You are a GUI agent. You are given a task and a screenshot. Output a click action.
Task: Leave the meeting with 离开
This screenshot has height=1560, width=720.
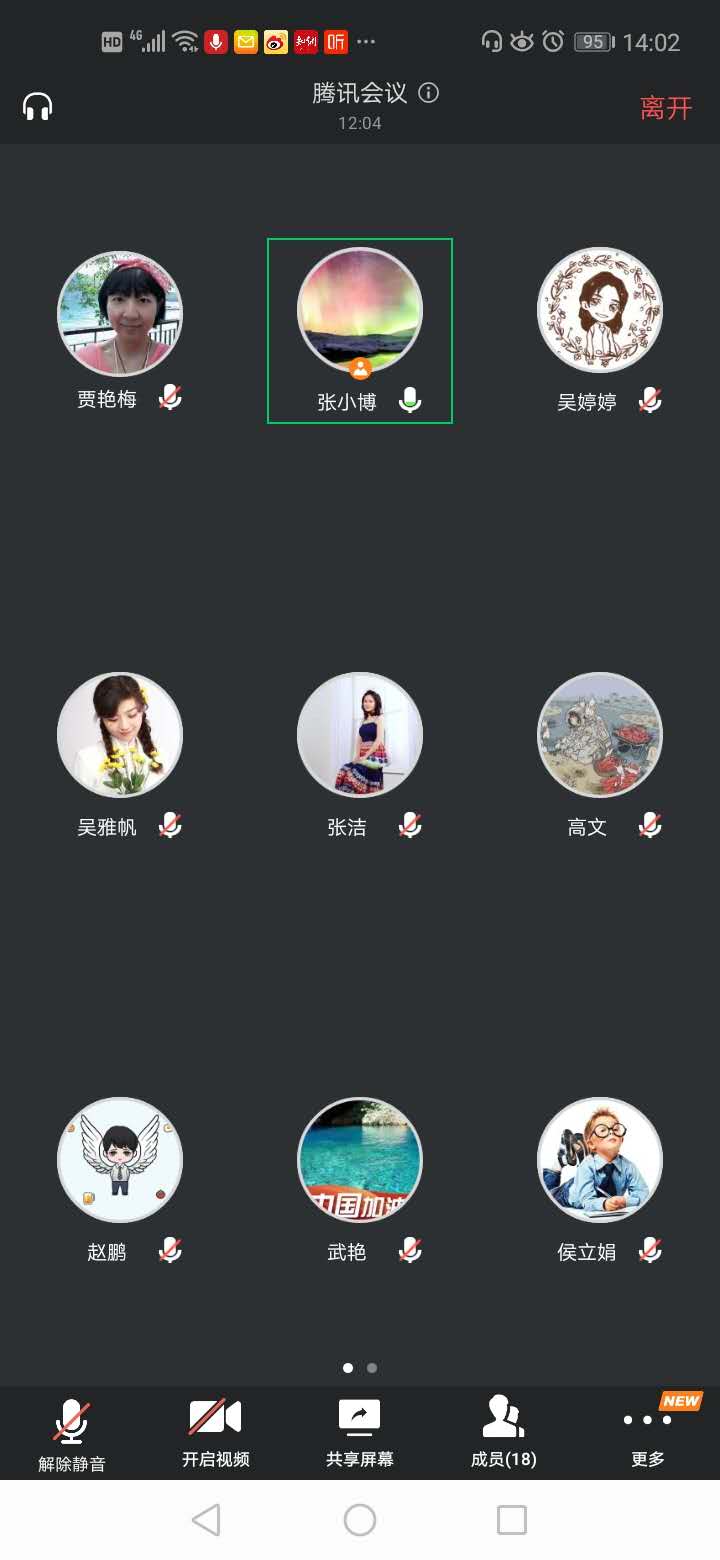click(666, 108)
